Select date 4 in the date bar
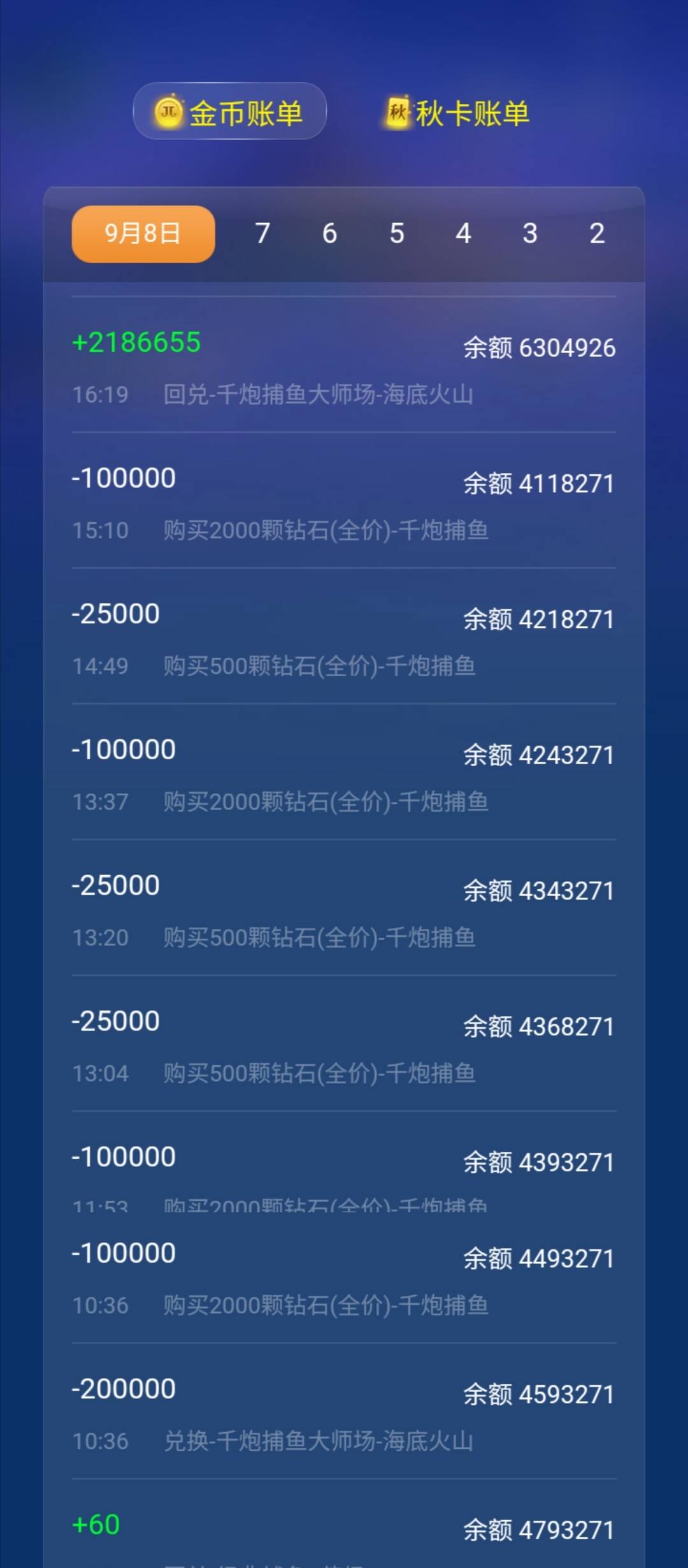 pos(464,233)
